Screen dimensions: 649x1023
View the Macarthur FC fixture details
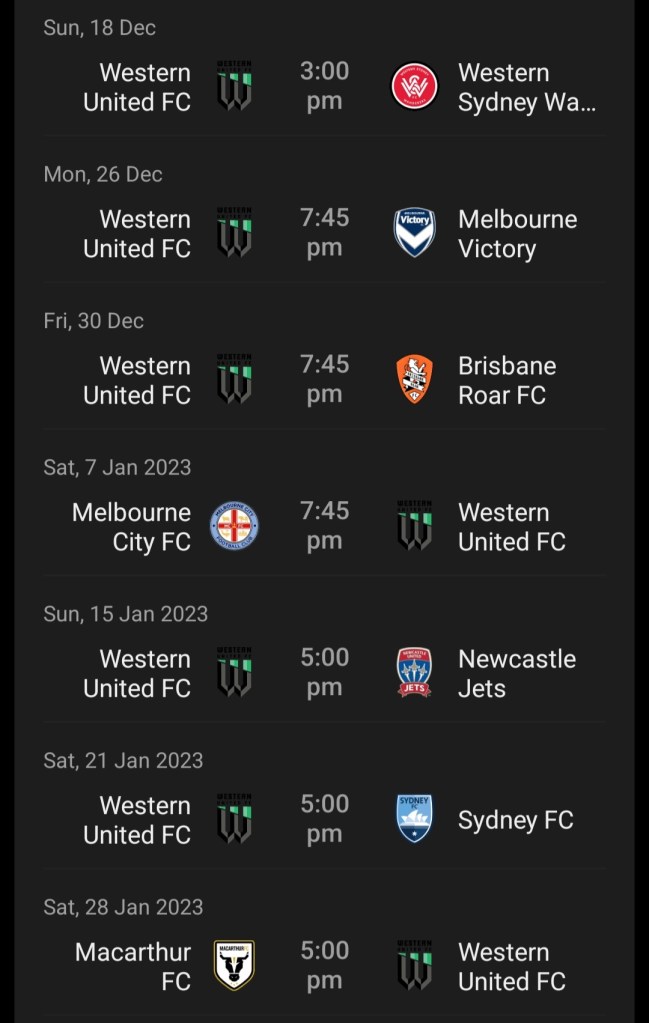coord(324,966)
